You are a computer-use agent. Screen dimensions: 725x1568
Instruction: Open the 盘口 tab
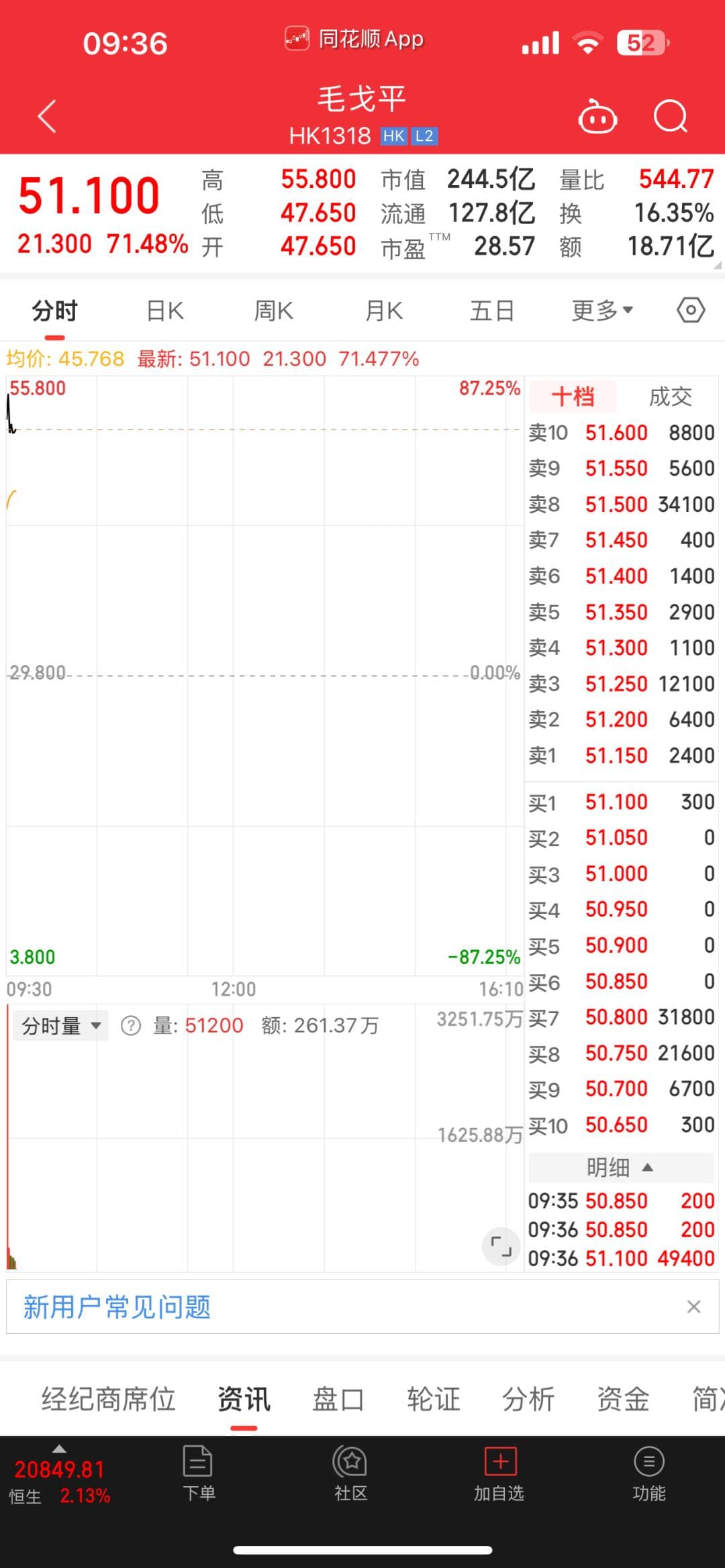point(338,1400)
